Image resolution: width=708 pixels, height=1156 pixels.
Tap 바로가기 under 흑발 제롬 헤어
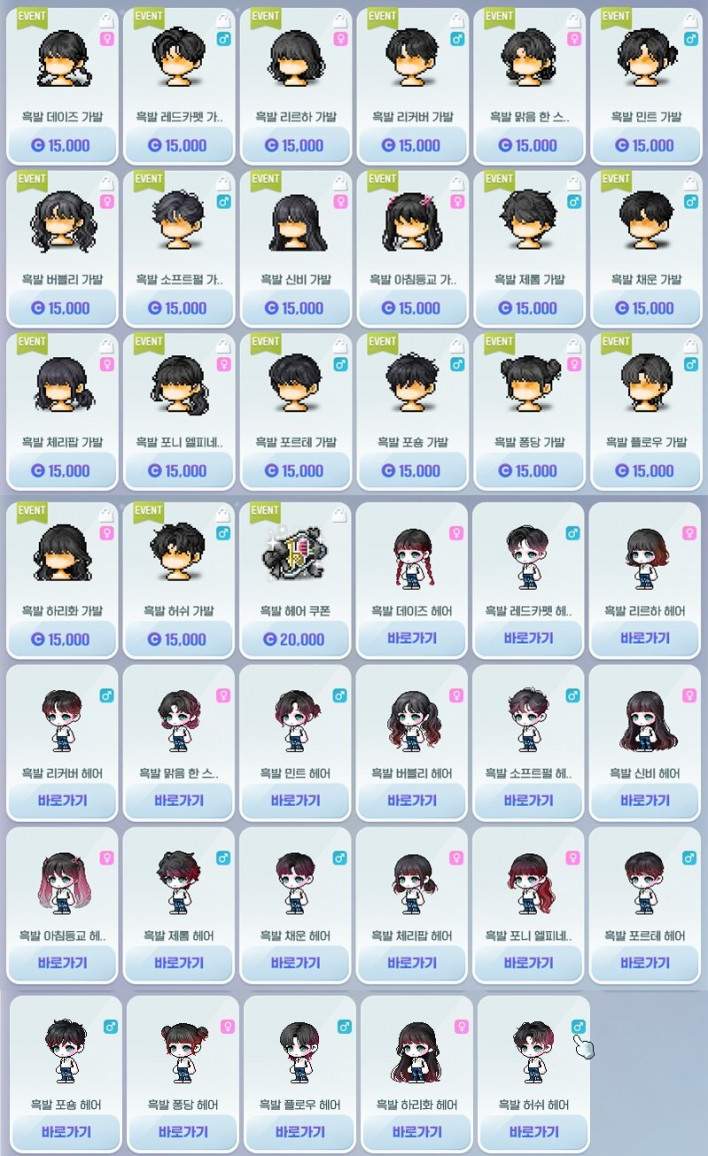pos(179,964)
